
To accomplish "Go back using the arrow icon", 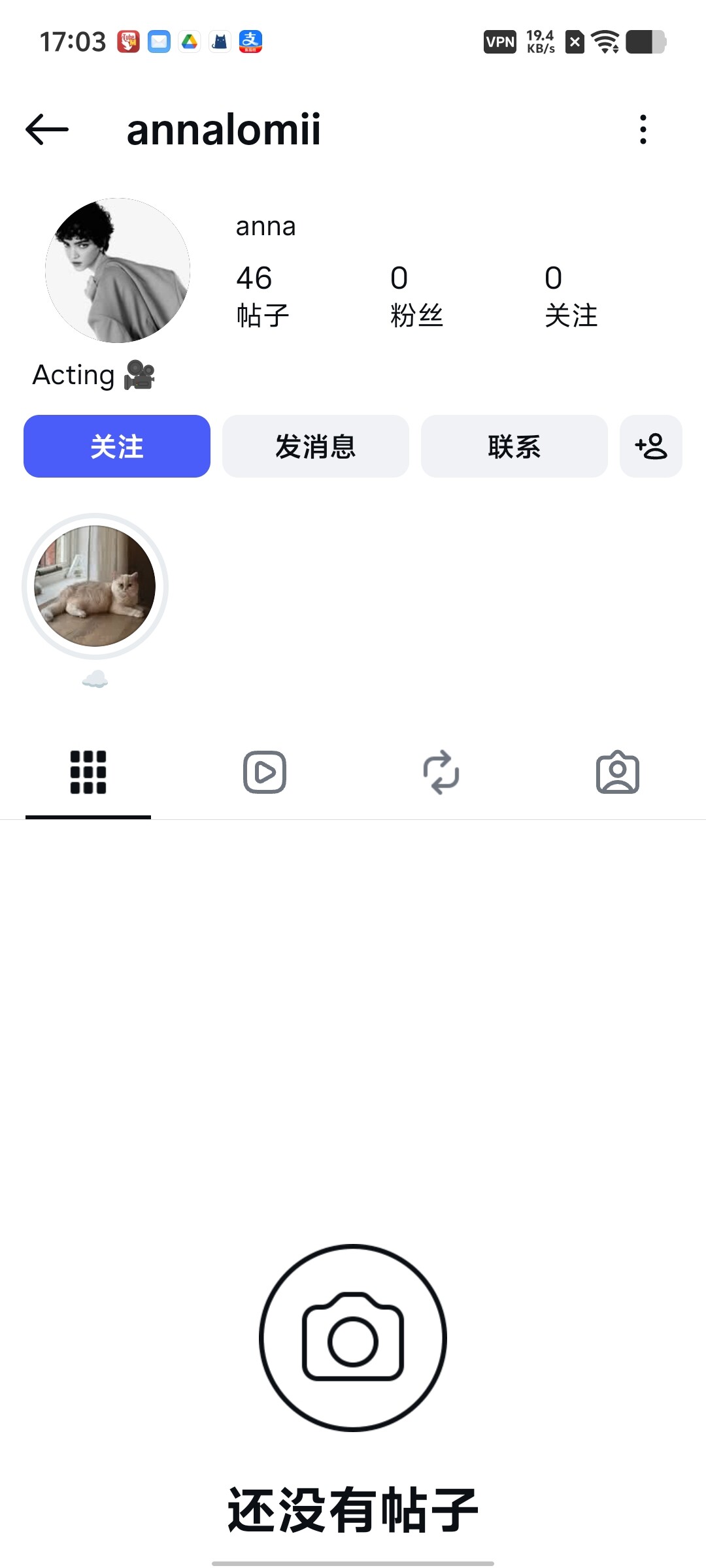I will click(x=47, y=129).
